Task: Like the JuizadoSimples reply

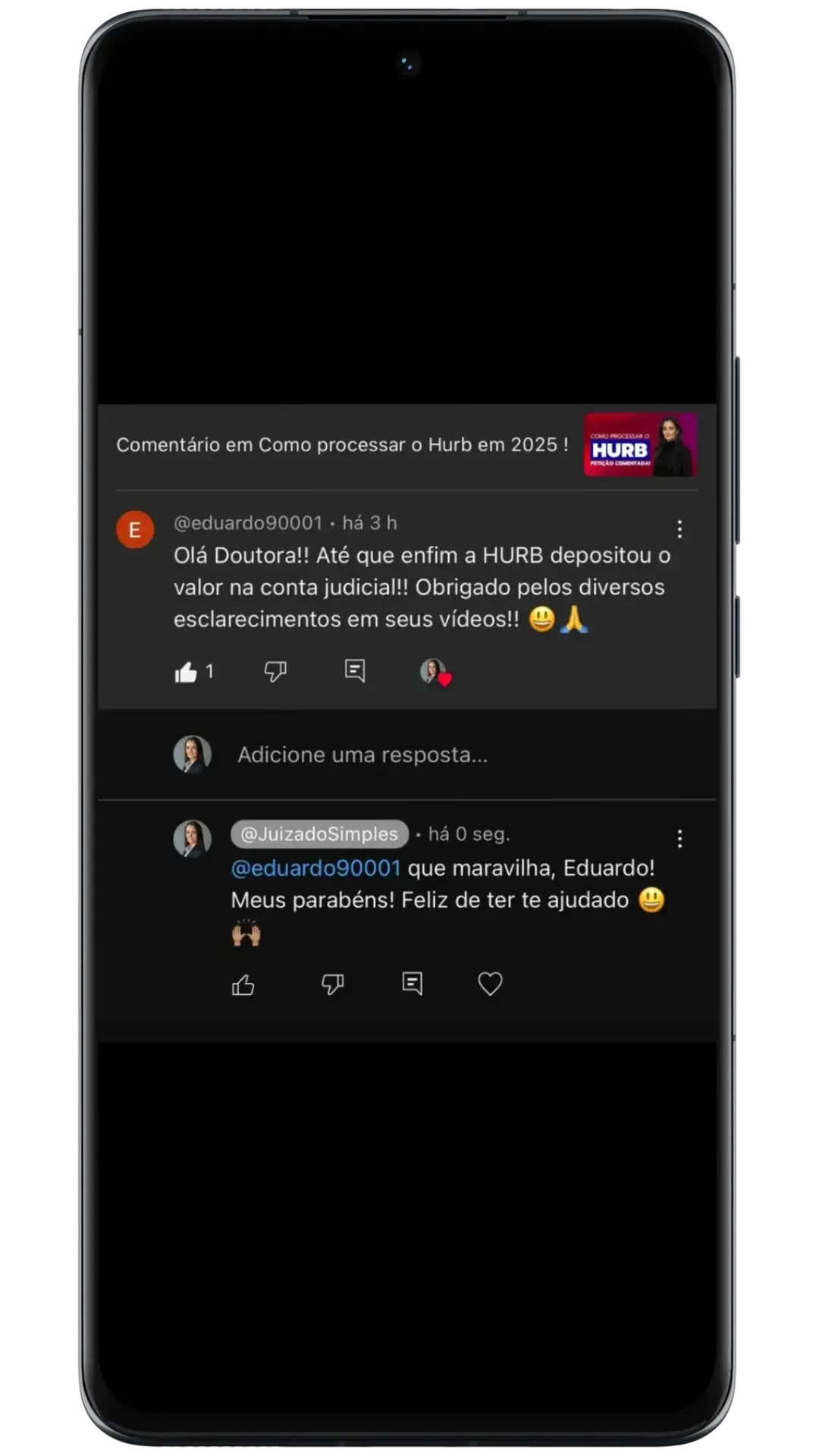Action: click(243, 984)
